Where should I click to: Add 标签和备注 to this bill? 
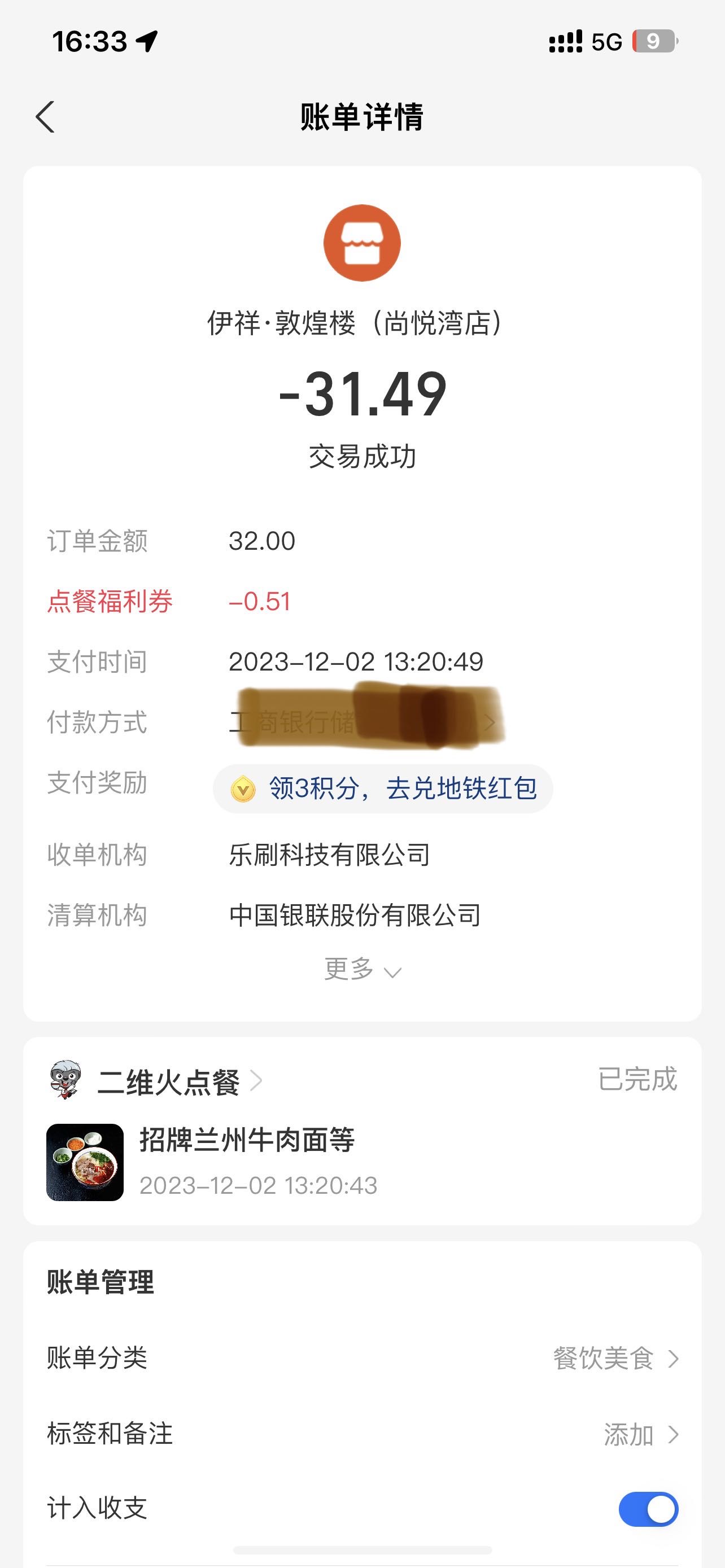tap(362, 1434)
